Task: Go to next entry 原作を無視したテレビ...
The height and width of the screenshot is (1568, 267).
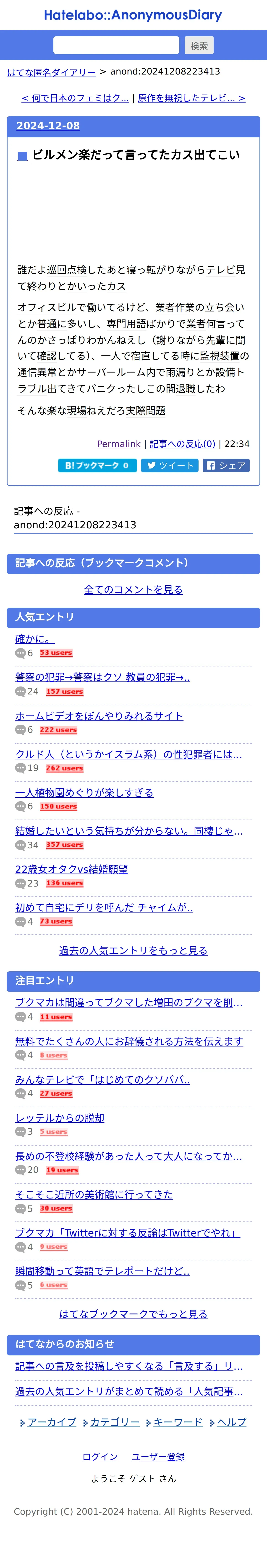Action: coord(191,98)
